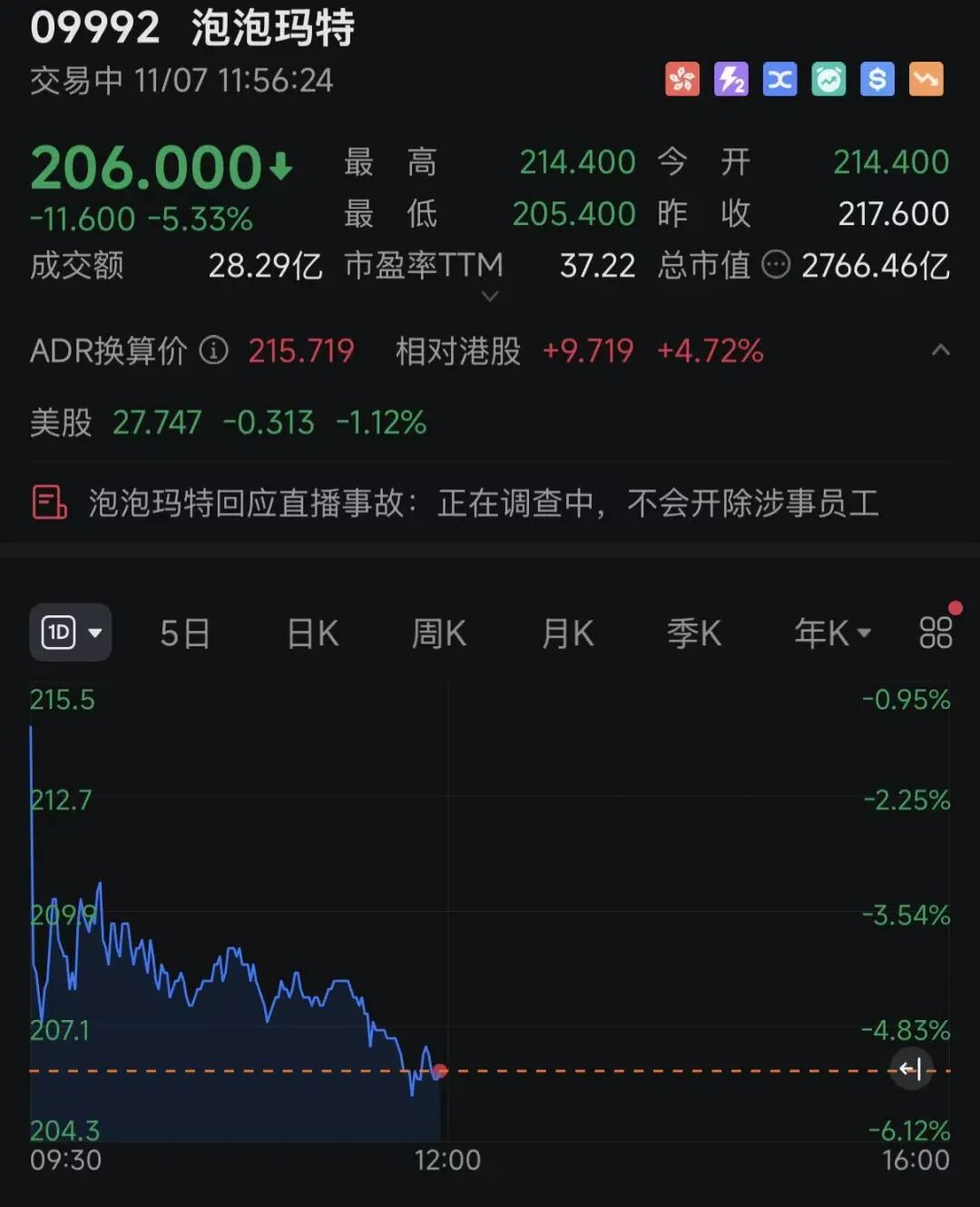Tap the Hong Kong flag market badge
The height and width of the screenshot is (1207, 980).
coord(682,80)
